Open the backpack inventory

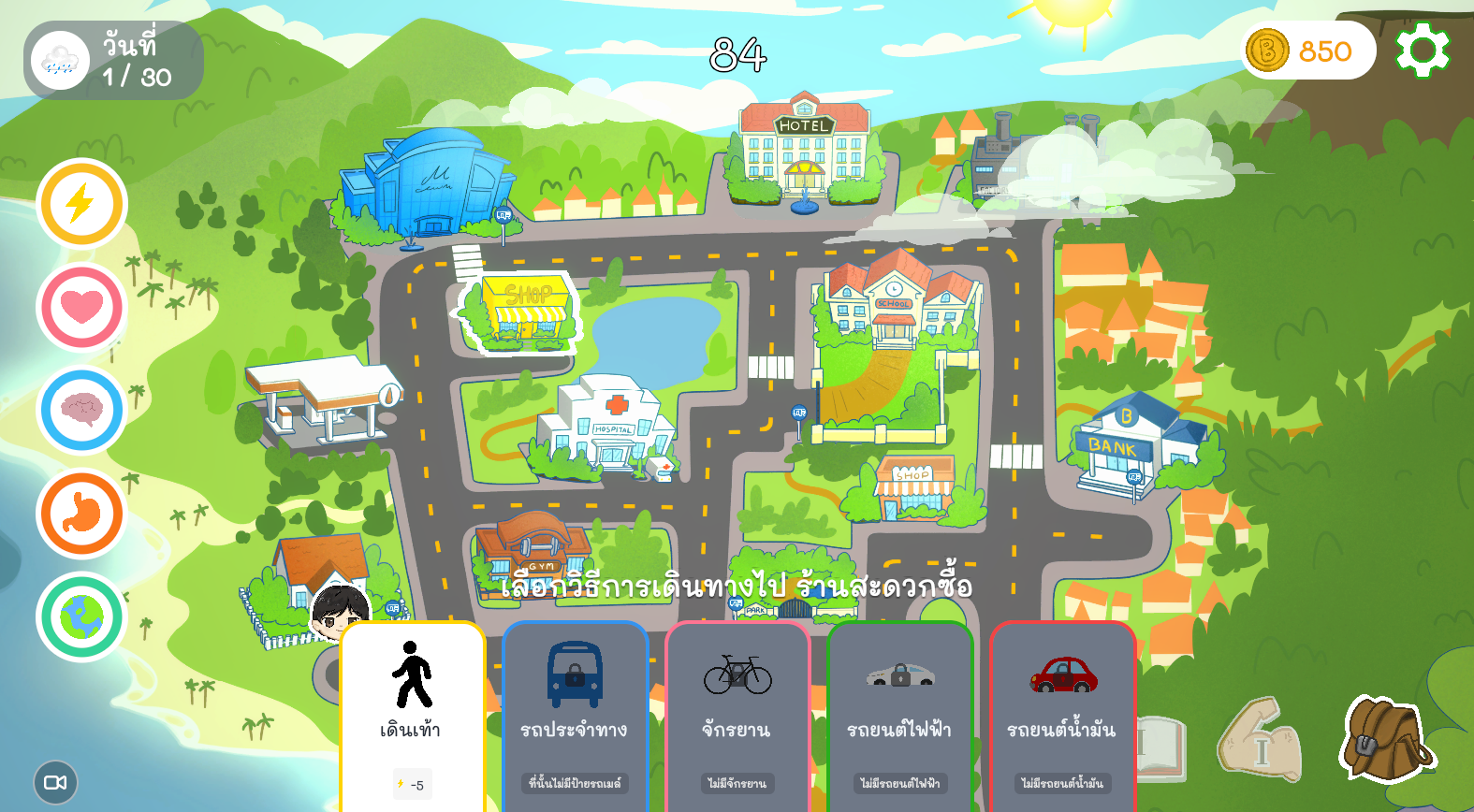tap(1387, 739)
